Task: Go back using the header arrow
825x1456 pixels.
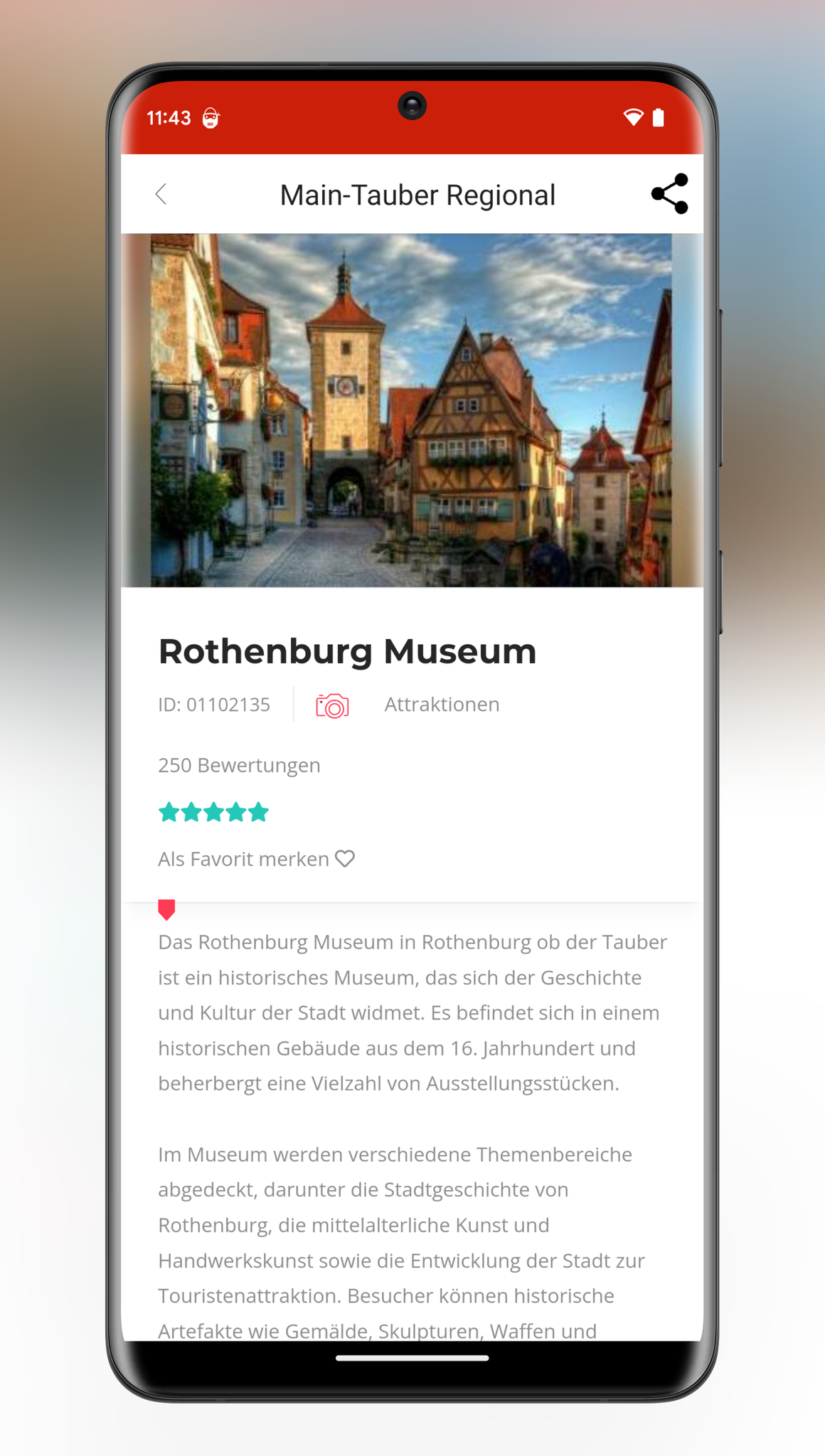Action: pos(161,194)
